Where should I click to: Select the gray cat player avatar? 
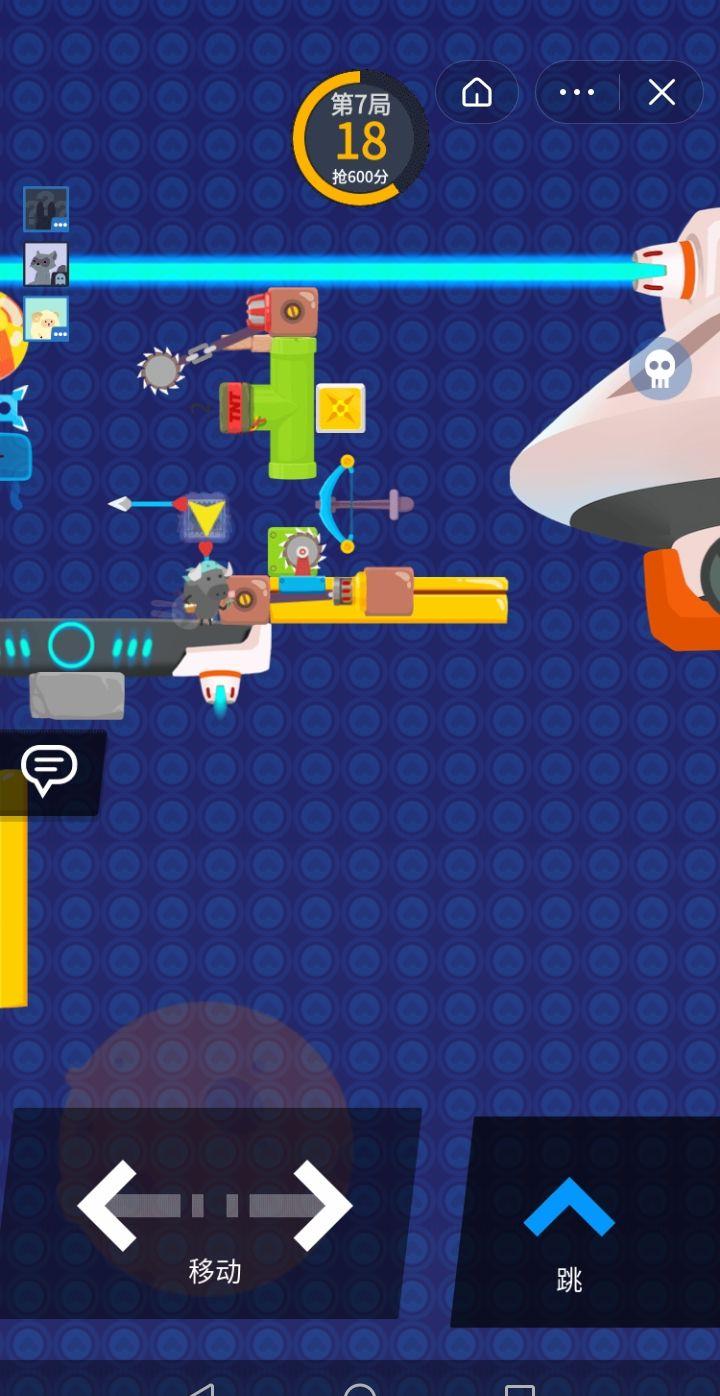coord(46,264)
